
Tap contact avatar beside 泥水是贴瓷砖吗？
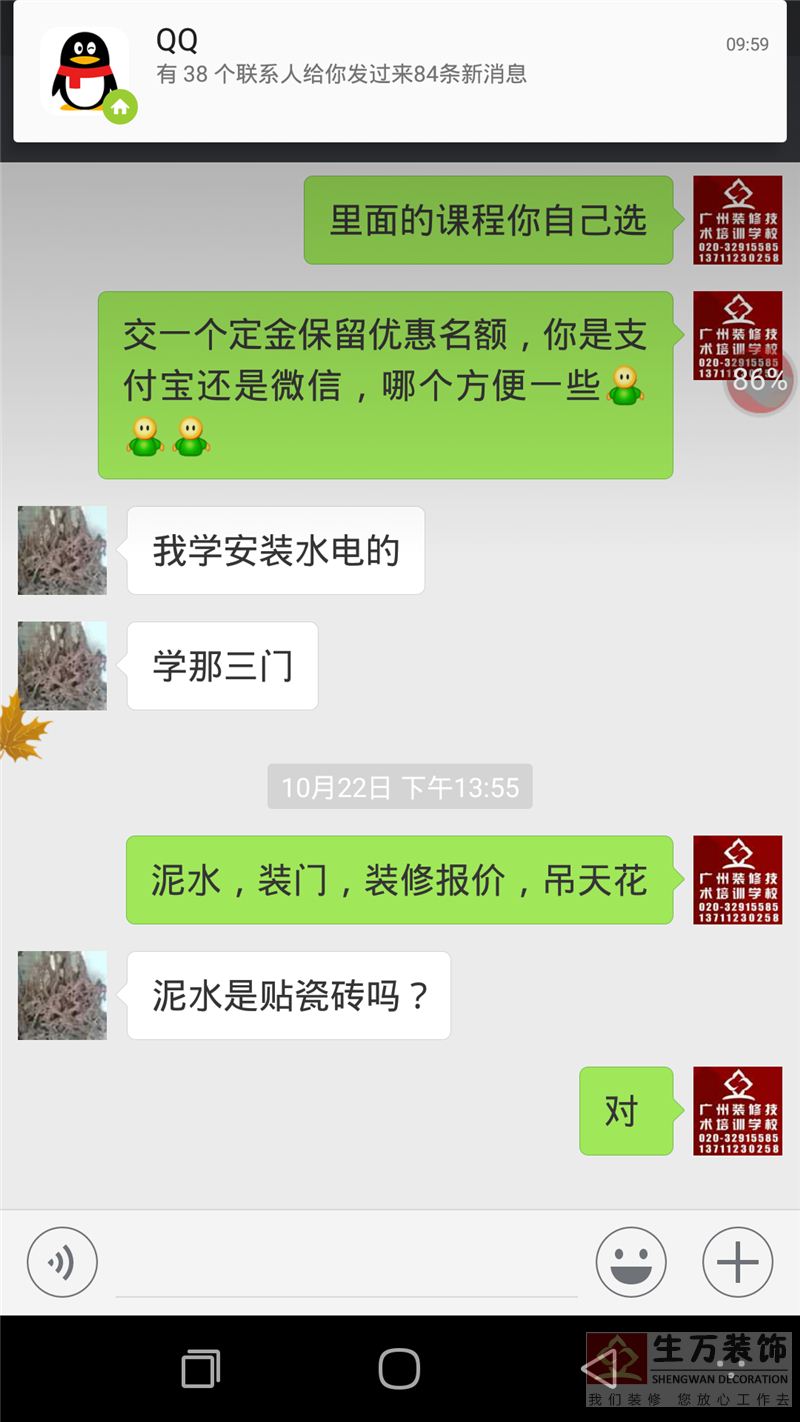click(62, 995)
